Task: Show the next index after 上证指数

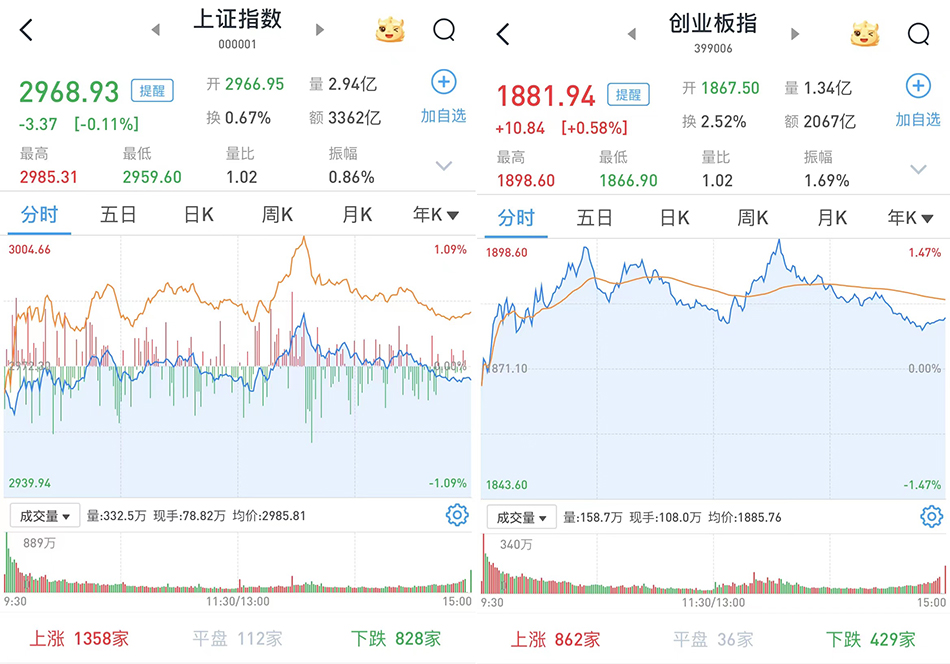Action: coord(320,30)
